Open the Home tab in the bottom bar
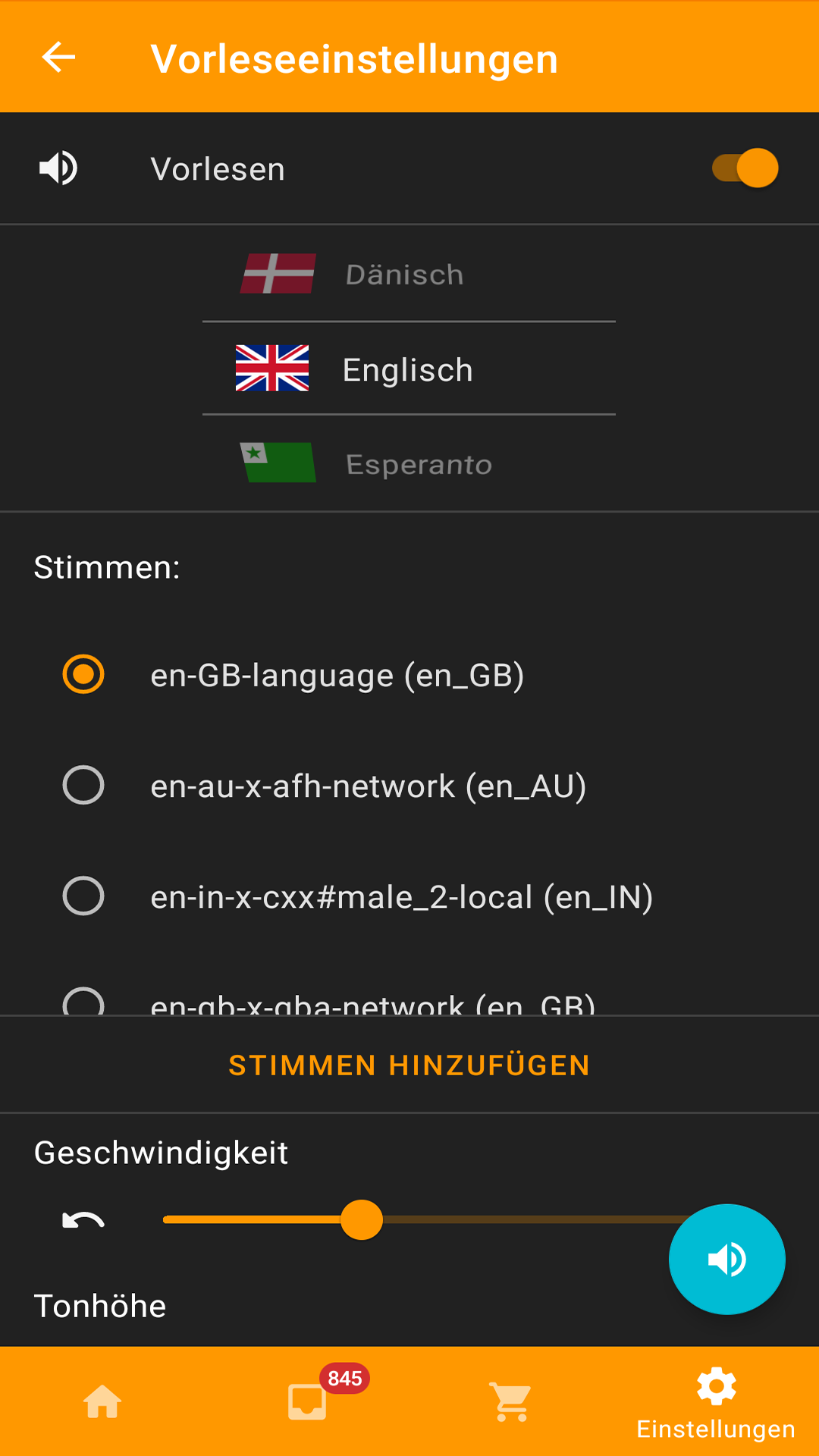Image resolution: width=819 pixels, height=1456 pixels. tap(102, 1401)
